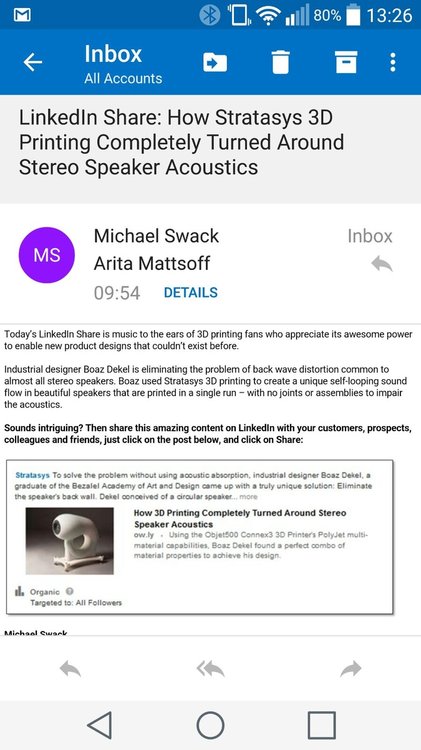Forward this email
The image size is (421, 750).
pyautogui.click(x=351, y=669)
